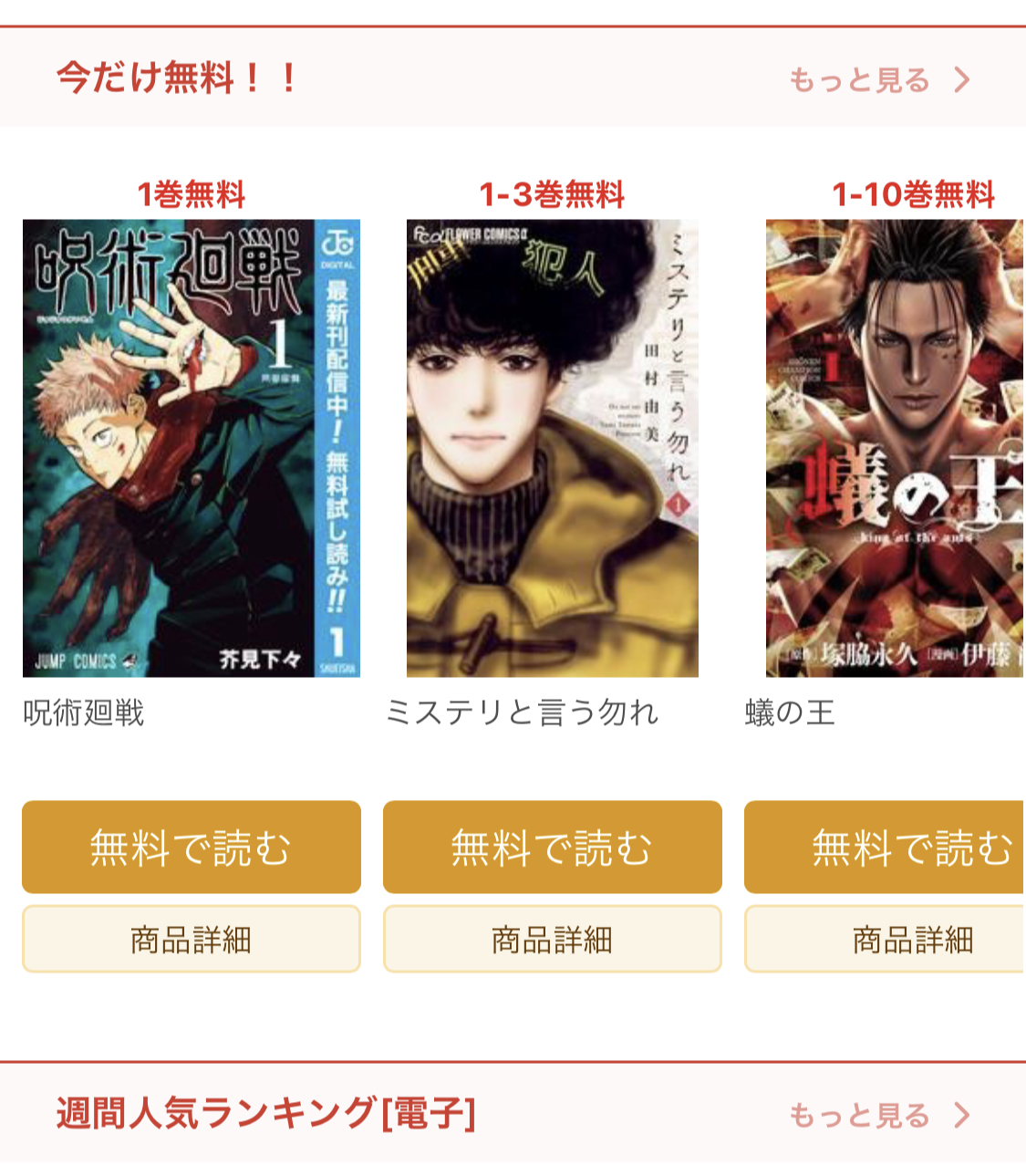The image size is (1026, 1176).
Task: Open 商品詳細 for 呪術廻戦
Action: [191, 939]
